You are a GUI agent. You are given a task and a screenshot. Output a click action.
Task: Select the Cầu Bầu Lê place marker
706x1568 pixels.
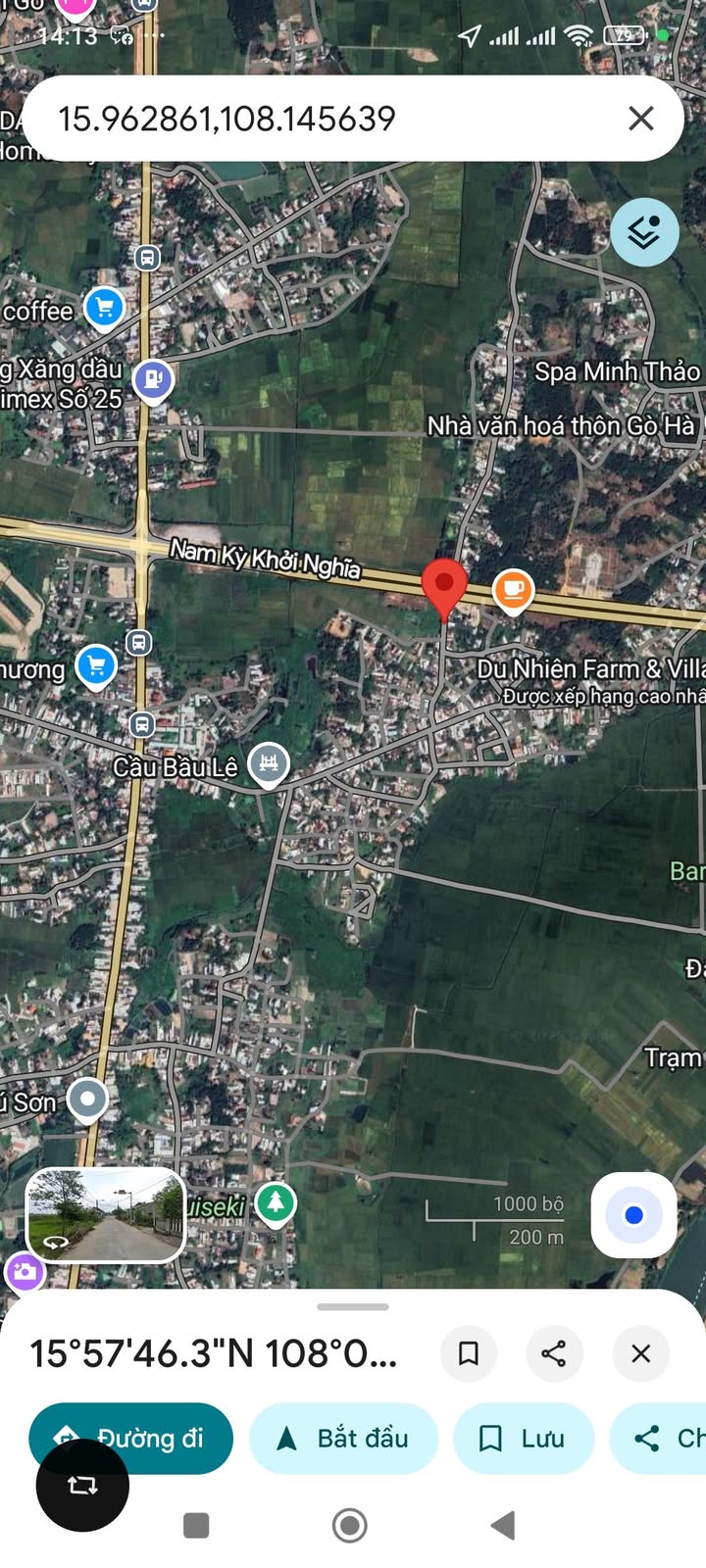point(268,763)
